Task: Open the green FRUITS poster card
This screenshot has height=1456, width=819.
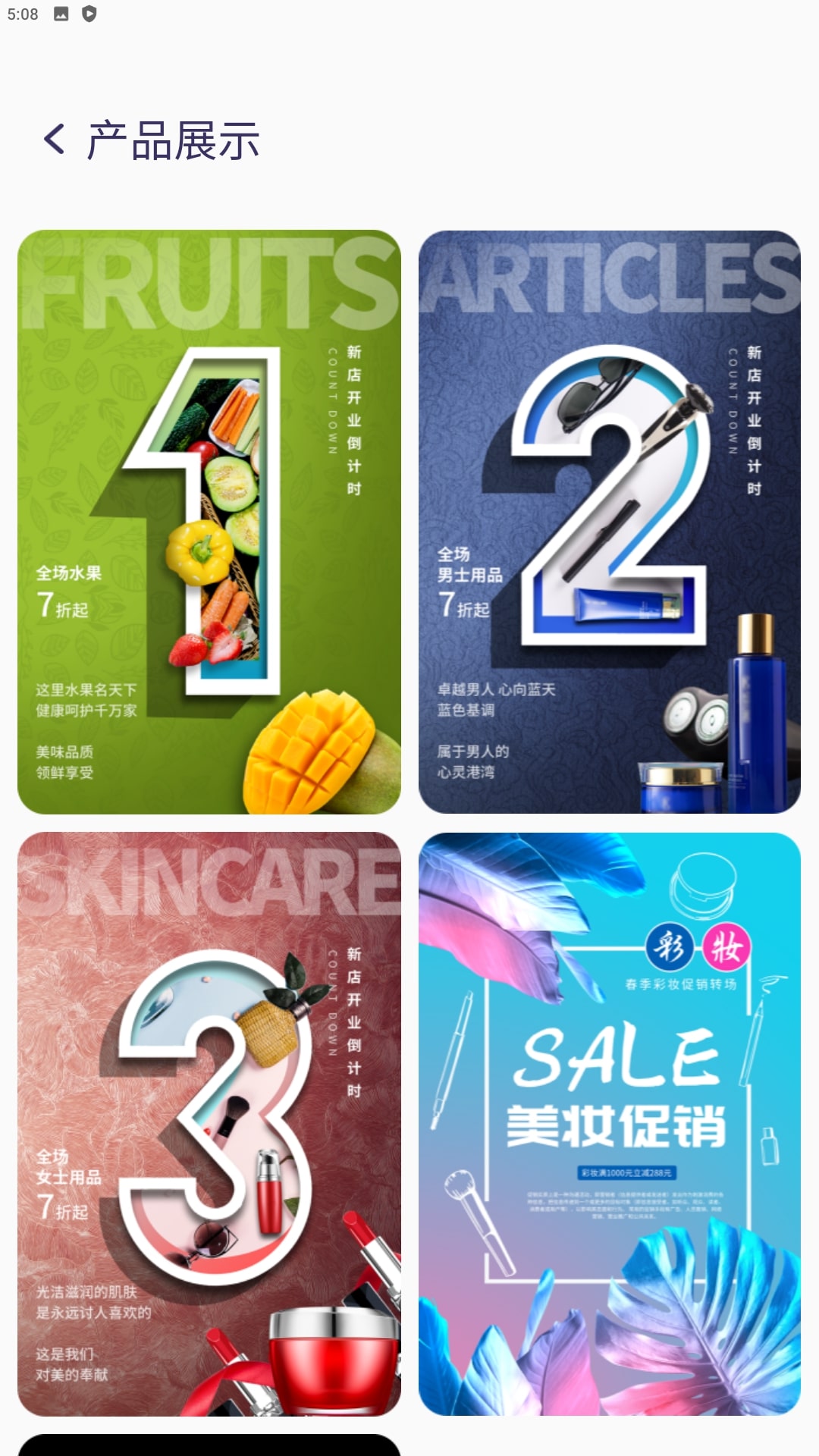Action: (209, 522)
